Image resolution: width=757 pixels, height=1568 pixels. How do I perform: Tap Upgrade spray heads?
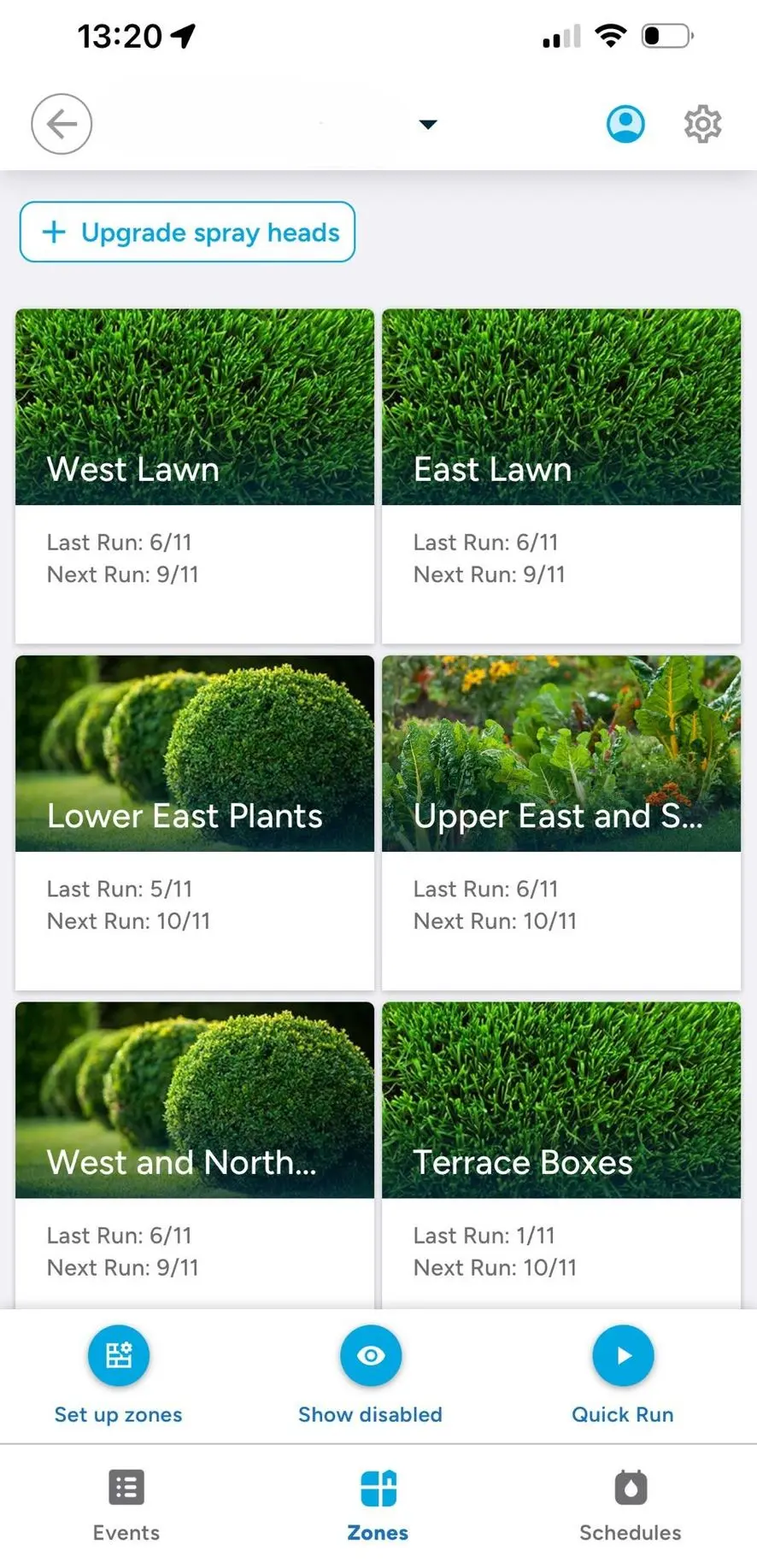pyautogui.click(x=187, y=232)
